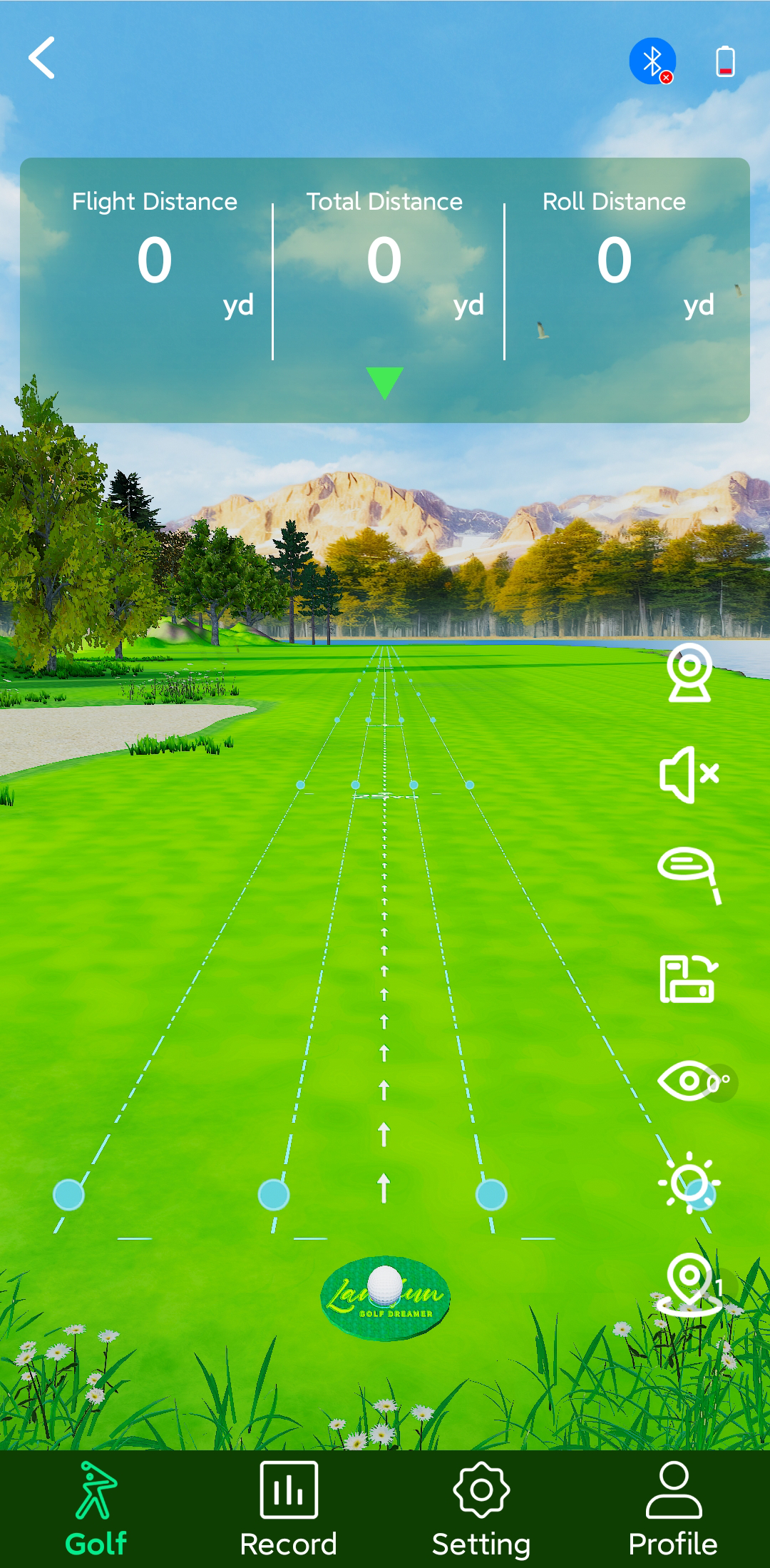Image resolution: width=770 pixels, height=1568 pixels.
Task: Check the device battery indicator
Action: (x=727, y=61)
